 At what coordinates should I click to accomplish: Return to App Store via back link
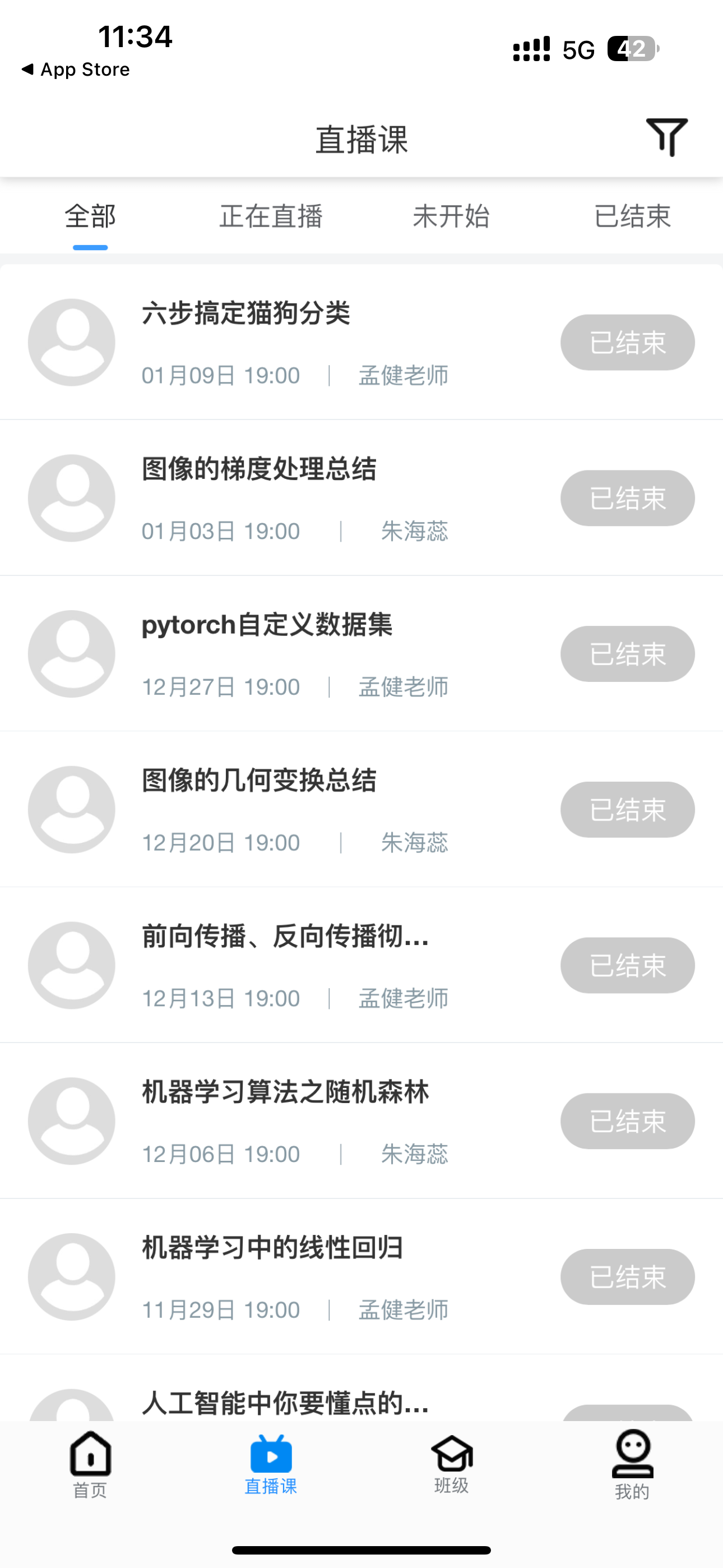76,70
